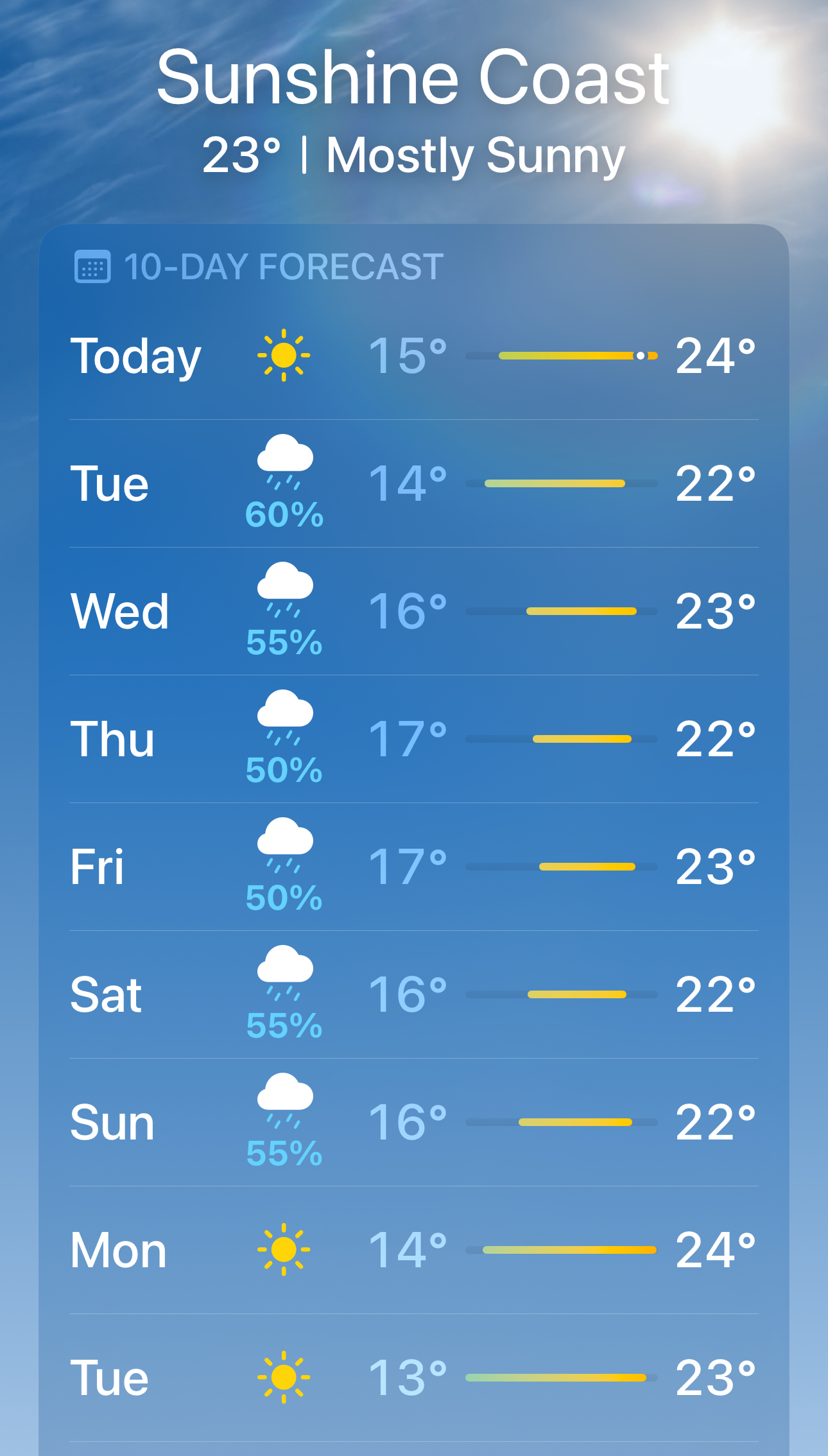Show the Sun daily forecast
Screen dimensions: 828x1456
pos(414,1122)
